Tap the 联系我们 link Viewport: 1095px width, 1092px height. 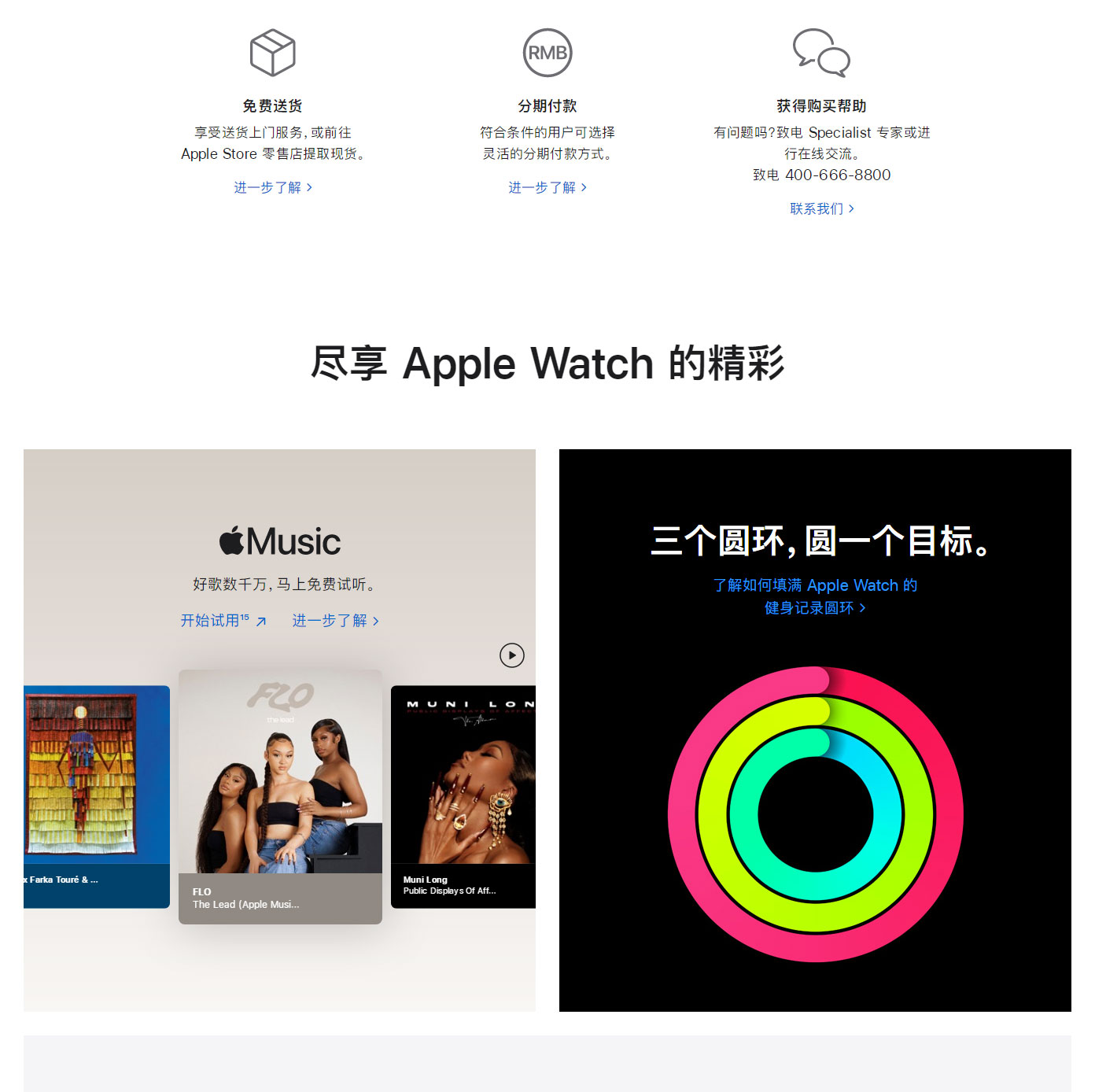click(821, 208)
